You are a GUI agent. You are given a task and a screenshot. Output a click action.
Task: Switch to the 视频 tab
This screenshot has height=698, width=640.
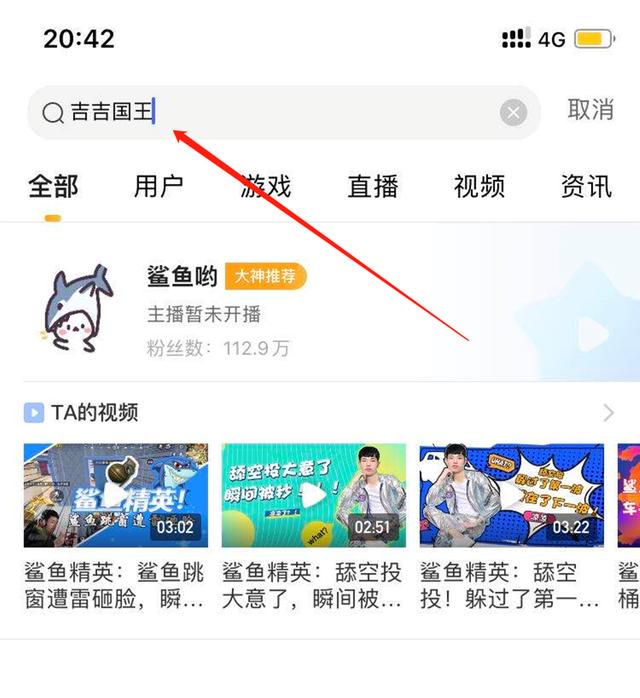[x=479, y=186]
